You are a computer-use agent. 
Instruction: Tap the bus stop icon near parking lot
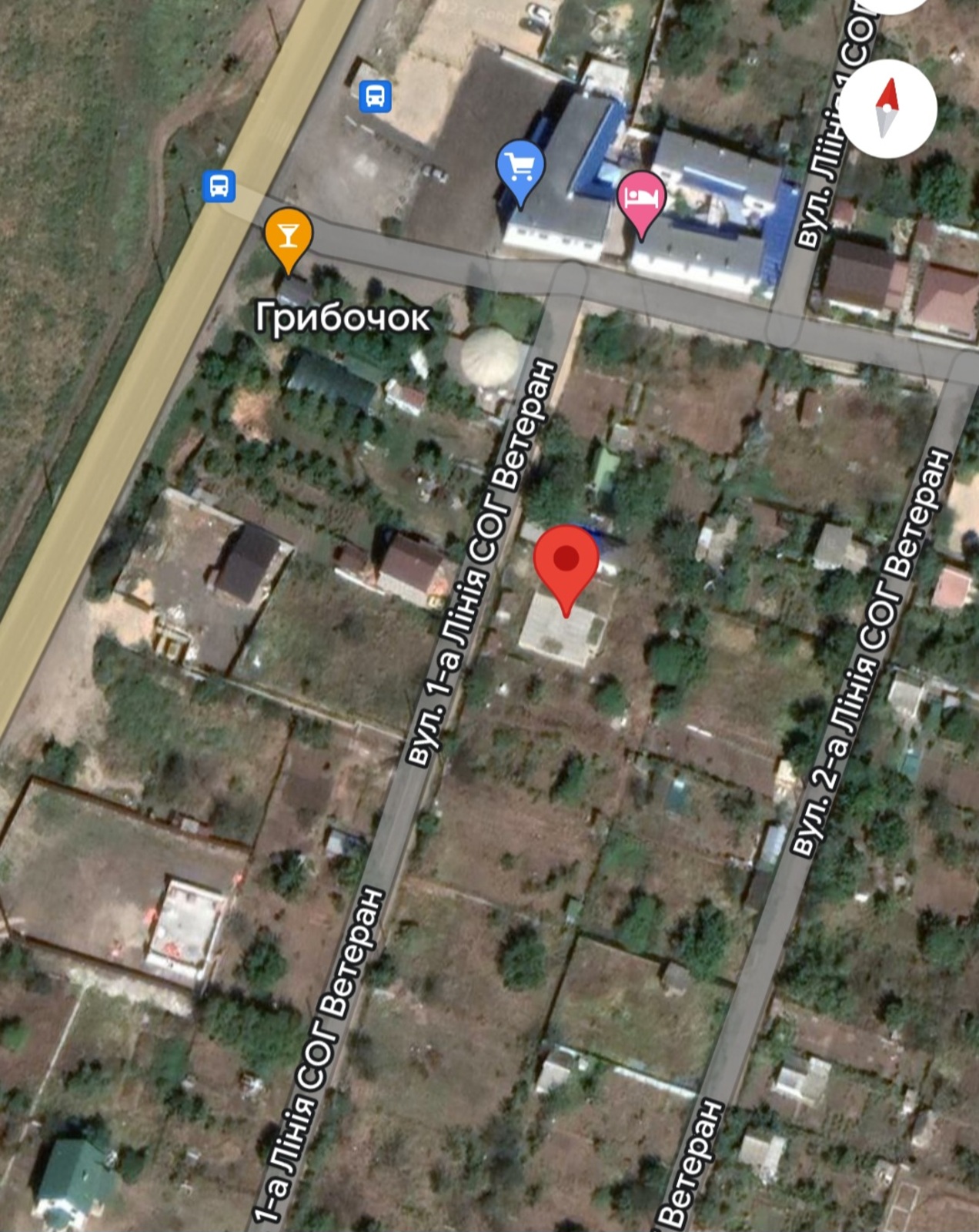click(375, 97)
